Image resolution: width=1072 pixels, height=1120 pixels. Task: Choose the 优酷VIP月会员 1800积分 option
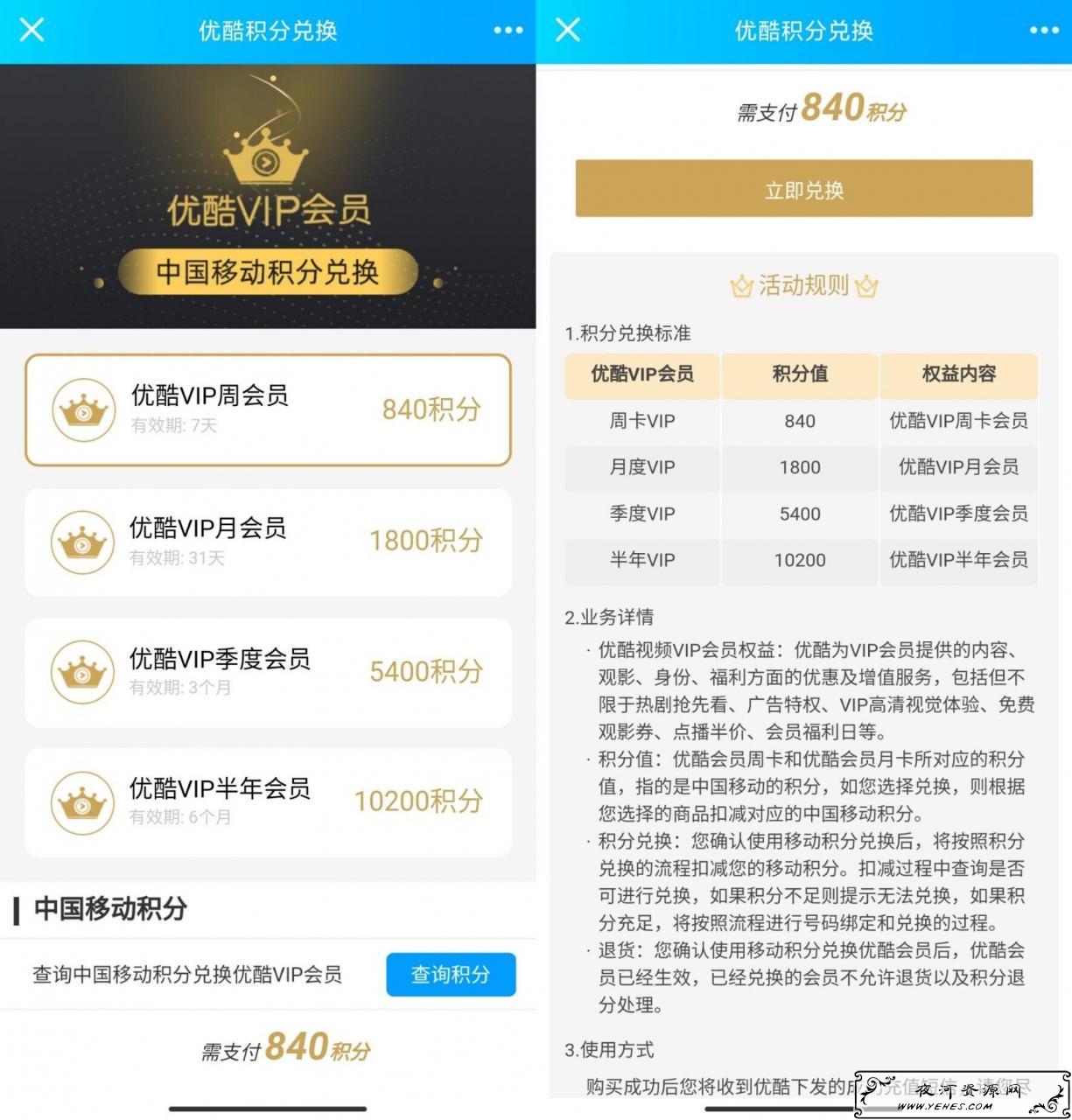pos(268,542)
